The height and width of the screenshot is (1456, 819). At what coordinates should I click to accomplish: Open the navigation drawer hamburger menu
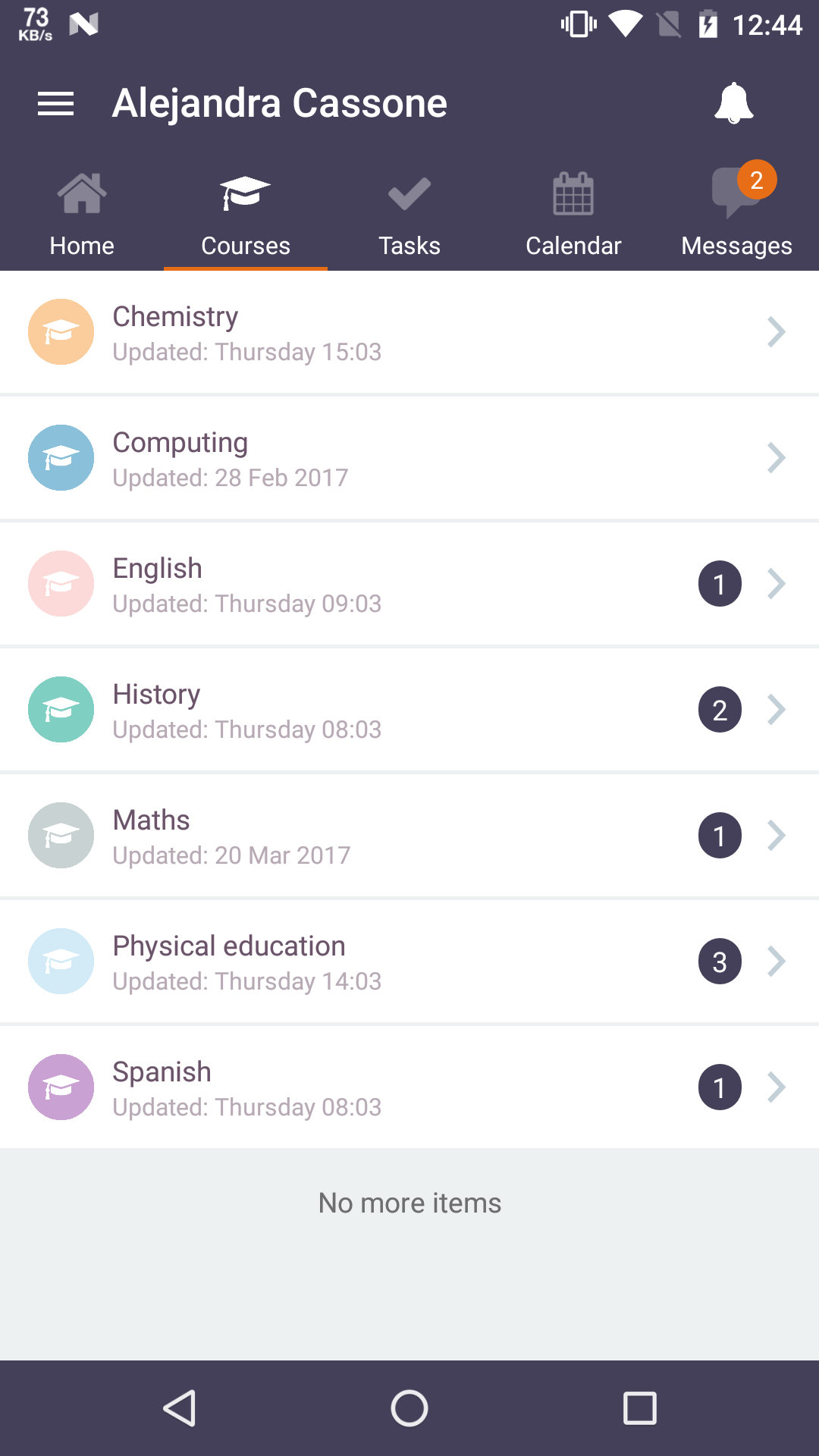click(57, 102)
